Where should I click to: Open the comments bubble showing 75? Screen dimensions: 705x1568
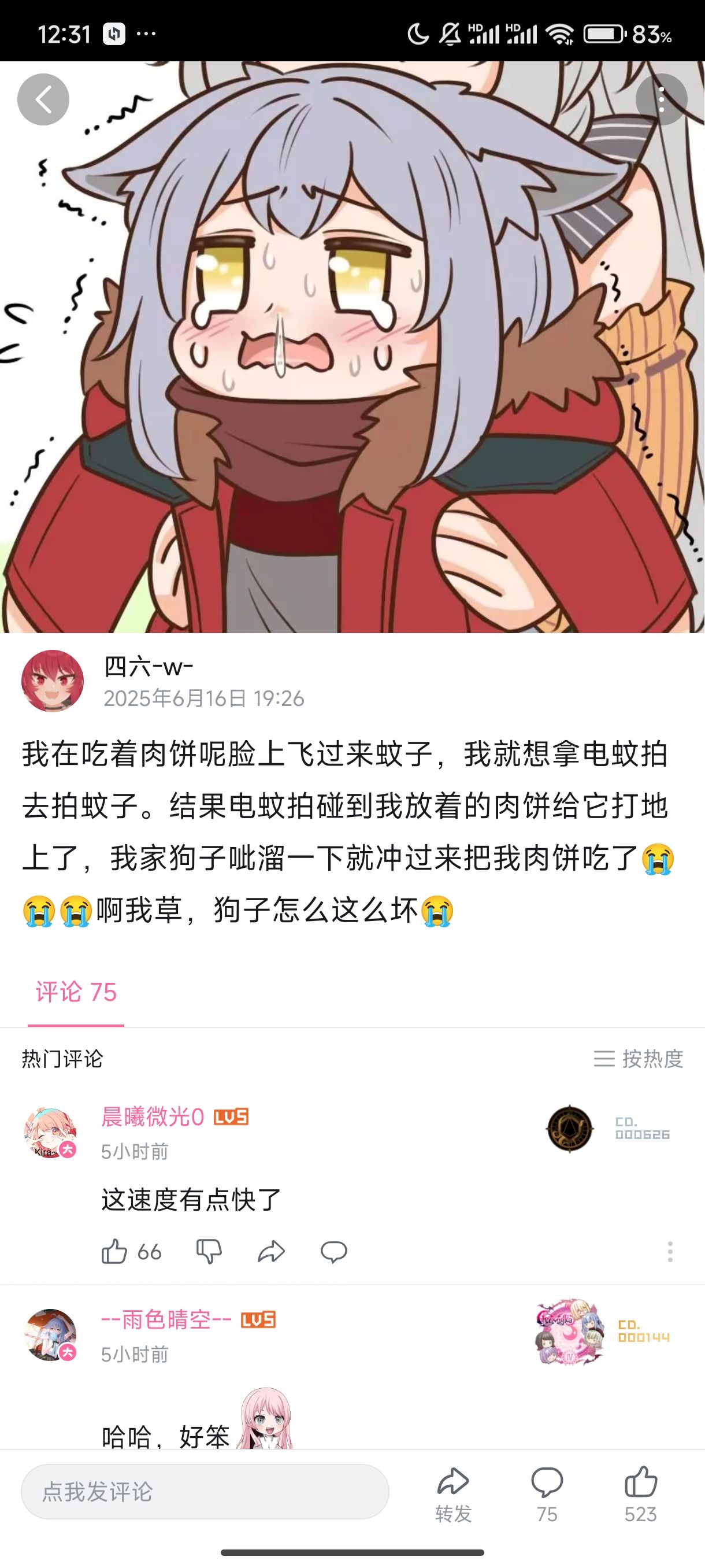(x=547, y=1493)
